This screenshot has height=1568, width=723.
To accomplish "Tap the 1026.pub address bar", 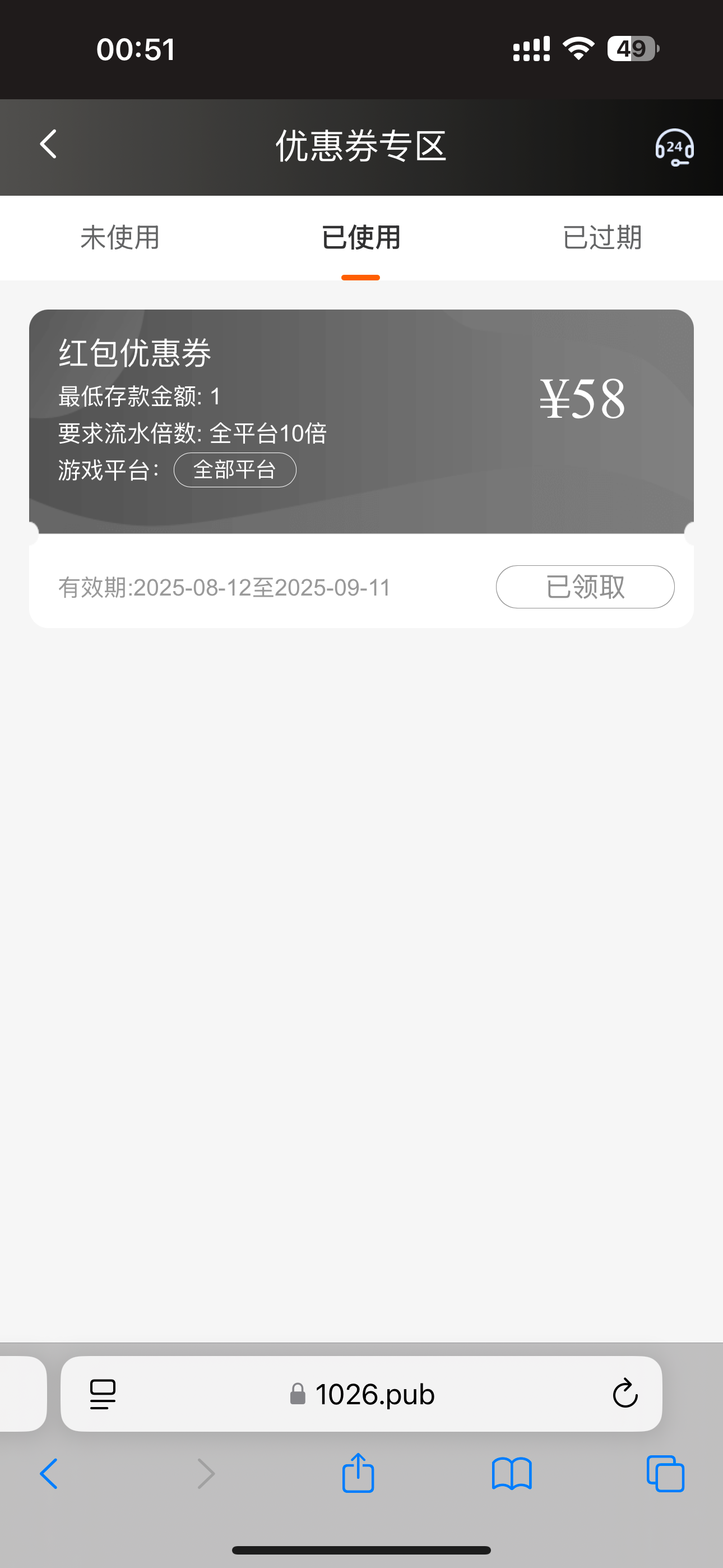I will pos(374,1394).
